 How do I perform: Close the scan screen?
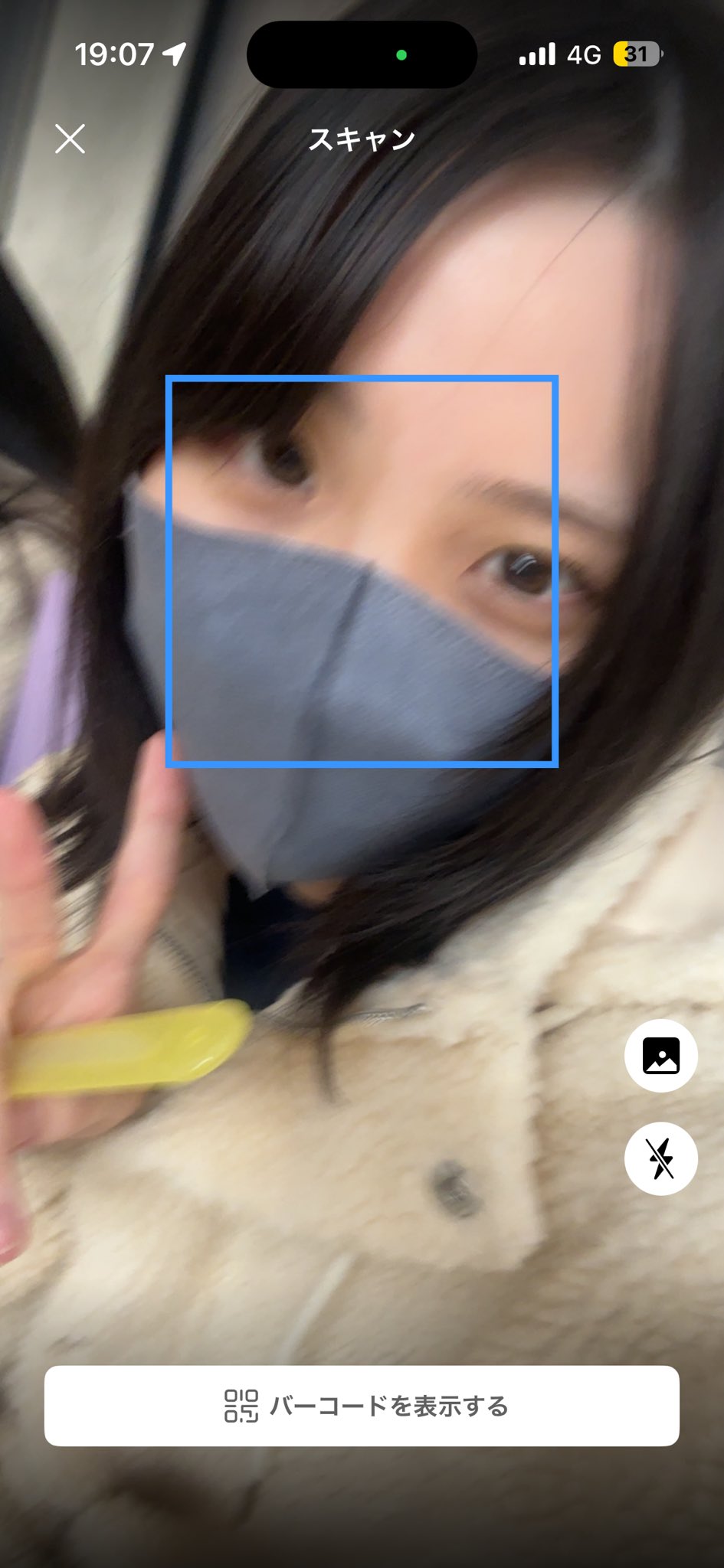click(x=70, y=139)
